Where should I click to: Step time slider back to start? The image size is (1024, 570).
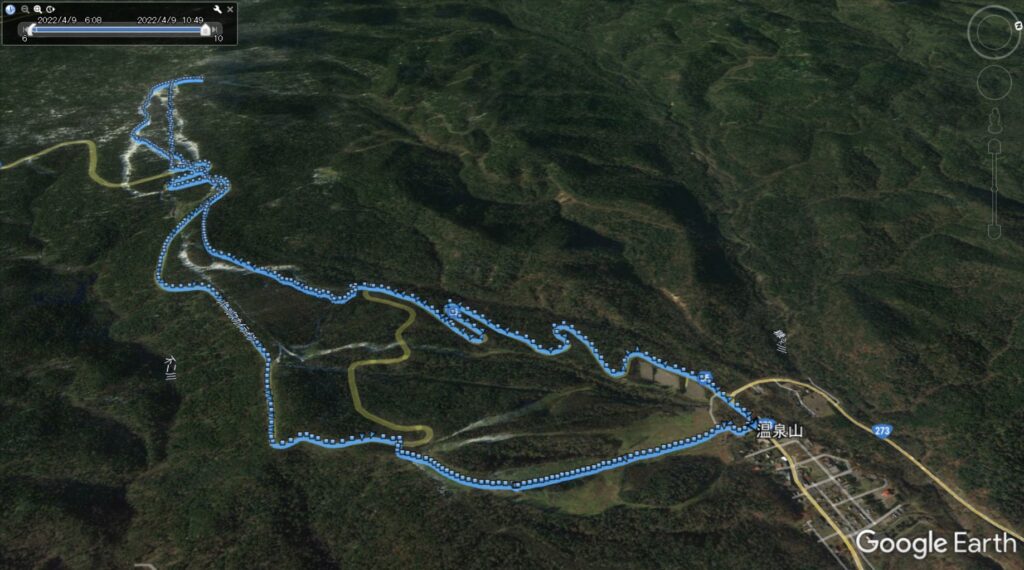pos(25,30)
